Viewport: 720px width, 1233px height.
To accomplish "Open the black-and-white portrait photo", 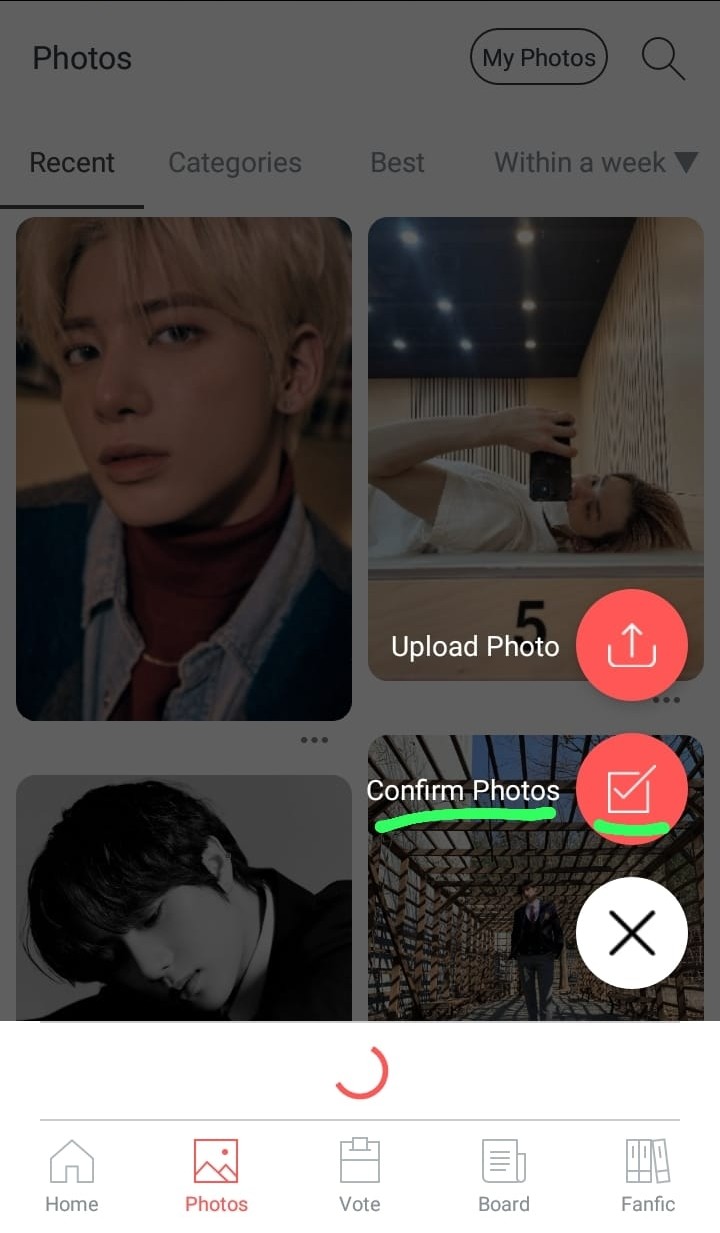I will 184,898.
